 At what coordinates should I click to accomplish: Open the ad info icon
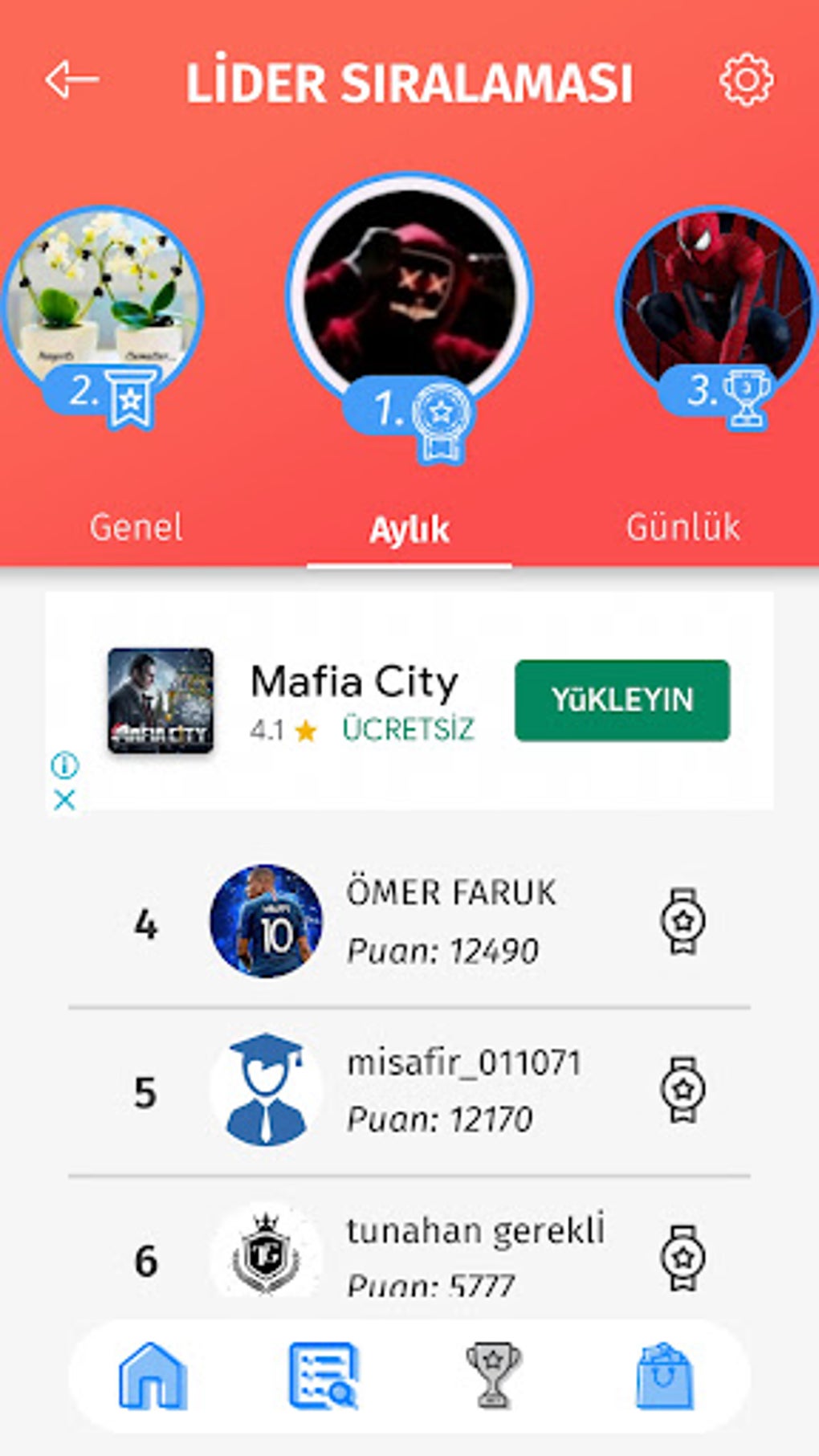(64, 765)
